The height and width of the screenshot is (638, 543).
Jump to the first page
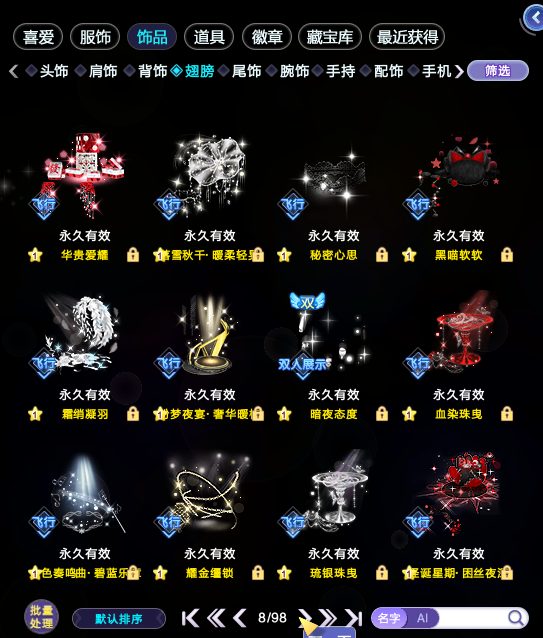pos(190,618)
